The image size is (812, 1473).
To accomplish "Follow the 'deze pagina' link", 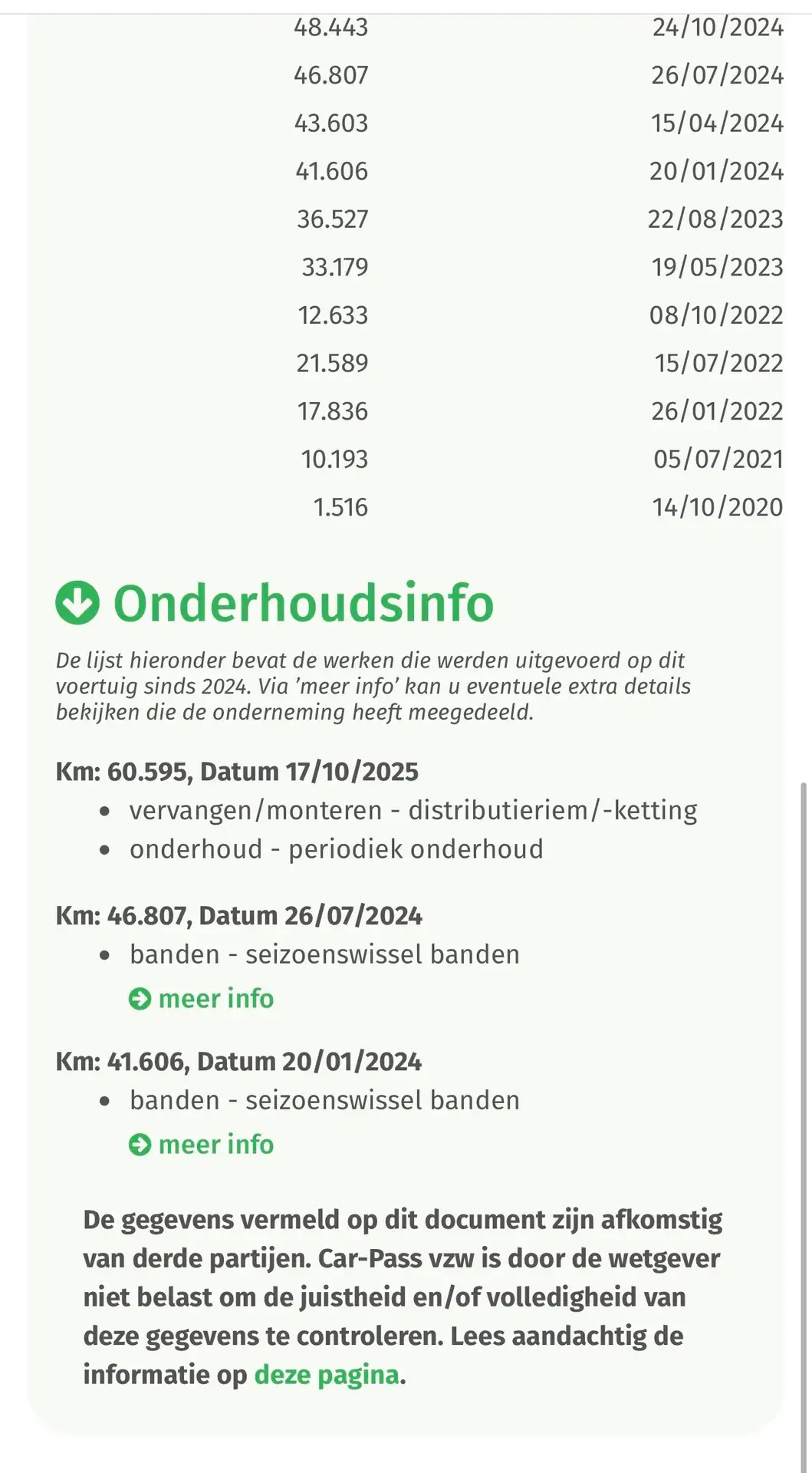I will pos(327,1375).
